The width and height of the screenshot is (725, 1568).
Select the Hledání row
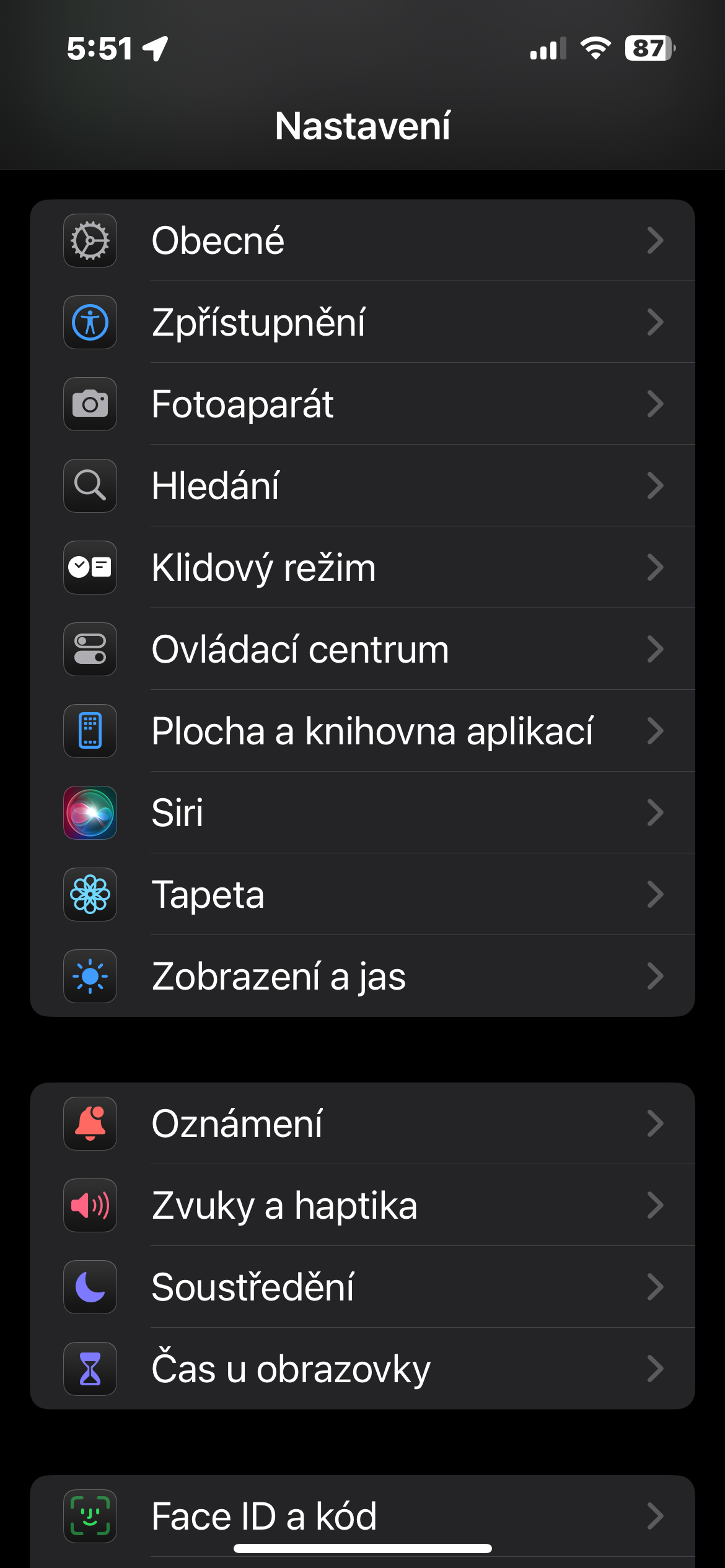362,486
